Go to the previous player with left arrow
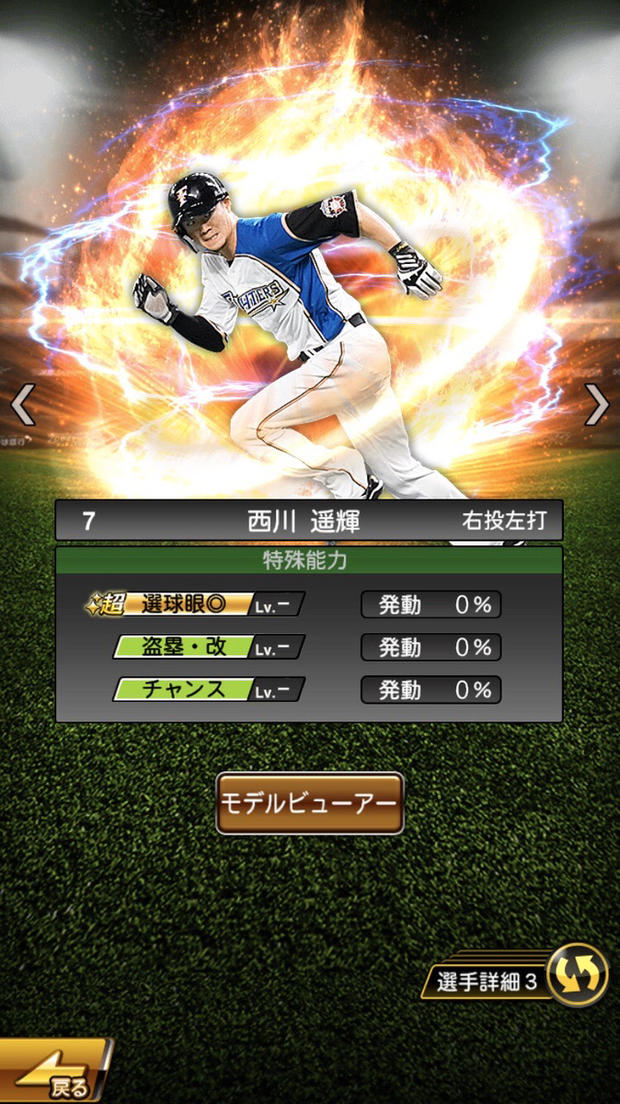 22,405
